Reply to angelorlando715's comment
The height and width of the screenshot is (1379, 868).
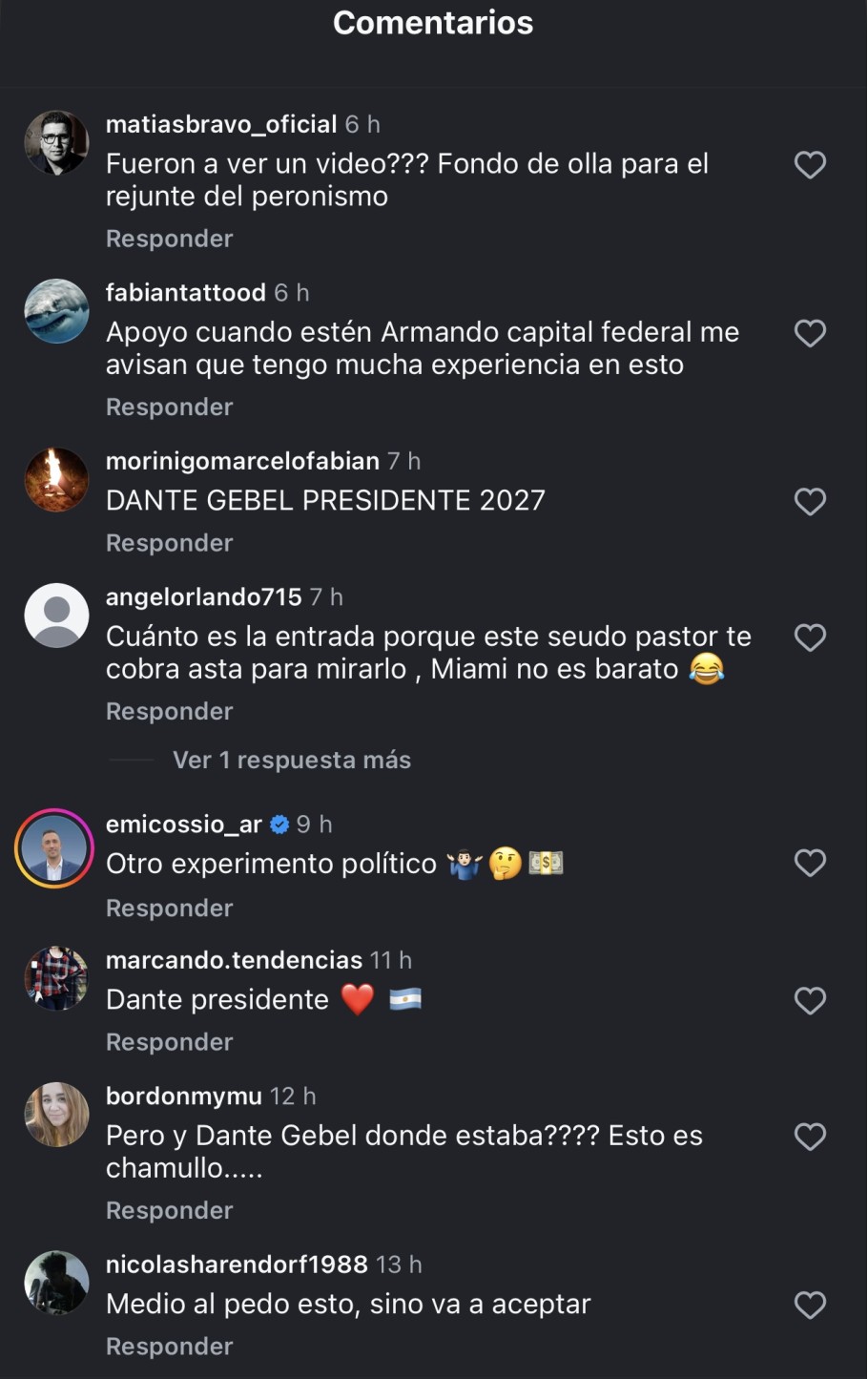click(x=169, y=712)
